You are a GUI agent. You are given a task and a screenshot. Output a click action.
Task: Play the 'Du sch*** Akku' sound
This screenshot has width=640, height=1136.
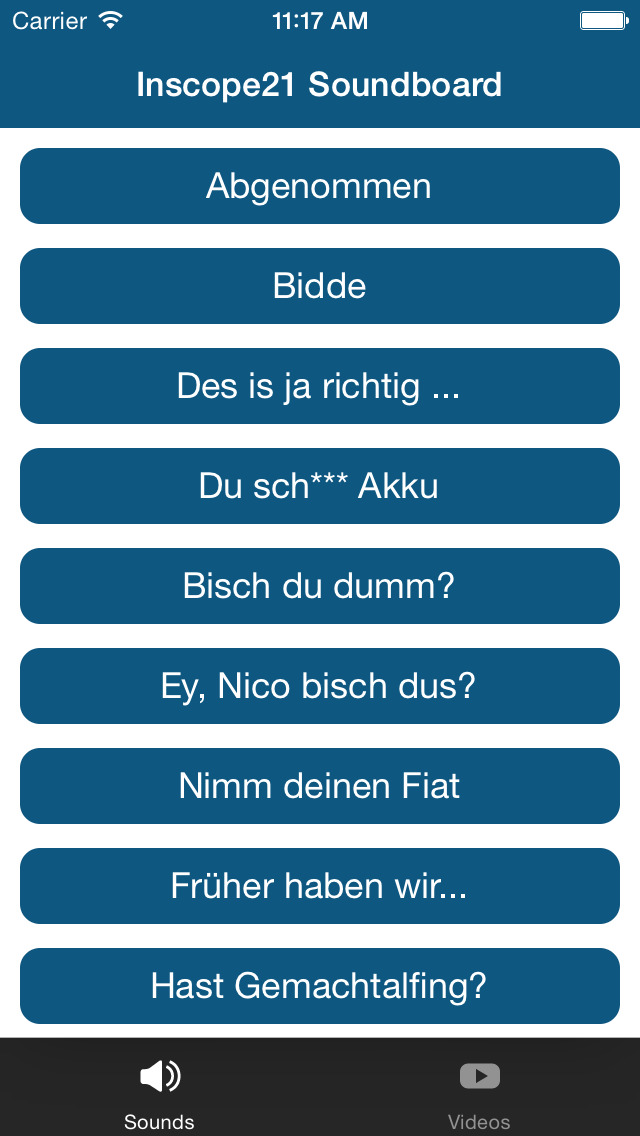pos(320,486)
